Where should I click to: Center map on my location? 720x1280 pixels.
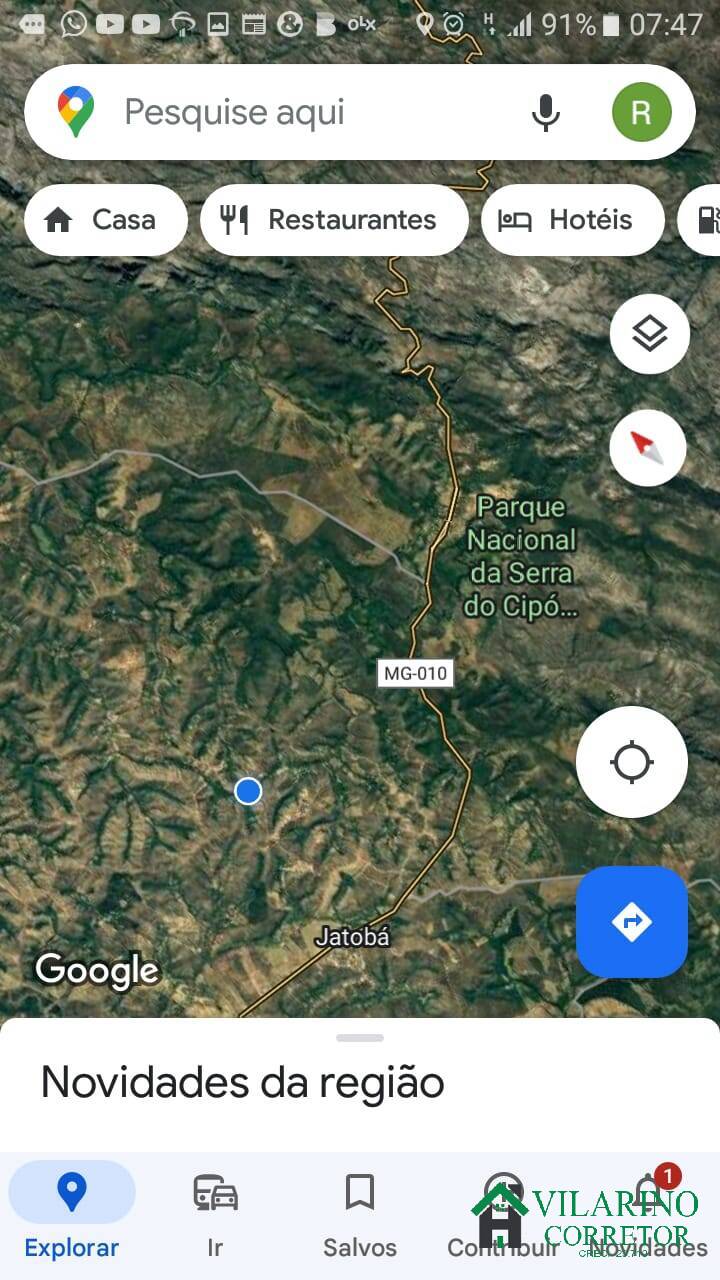631,761
